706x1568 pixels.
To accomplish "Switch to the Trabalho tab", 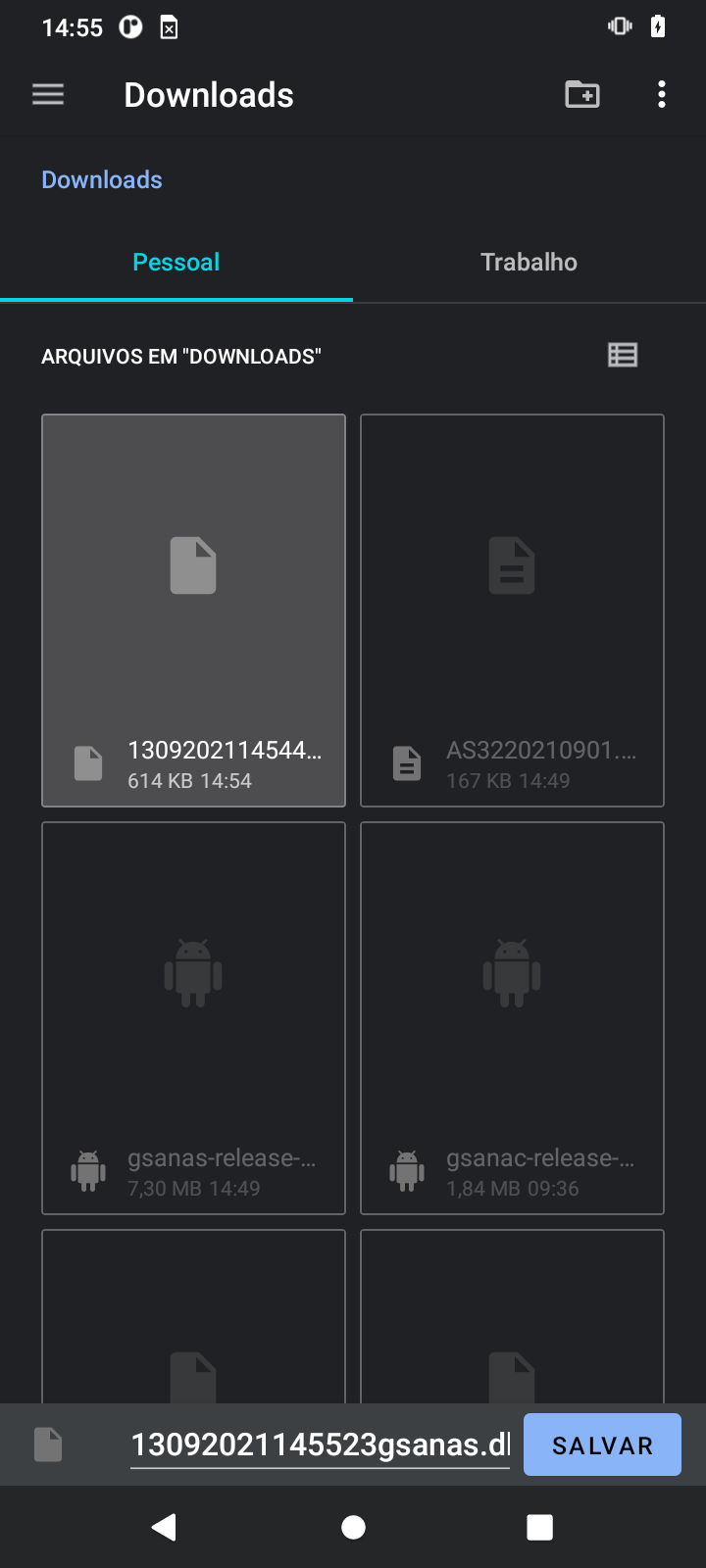I will 529,263.
